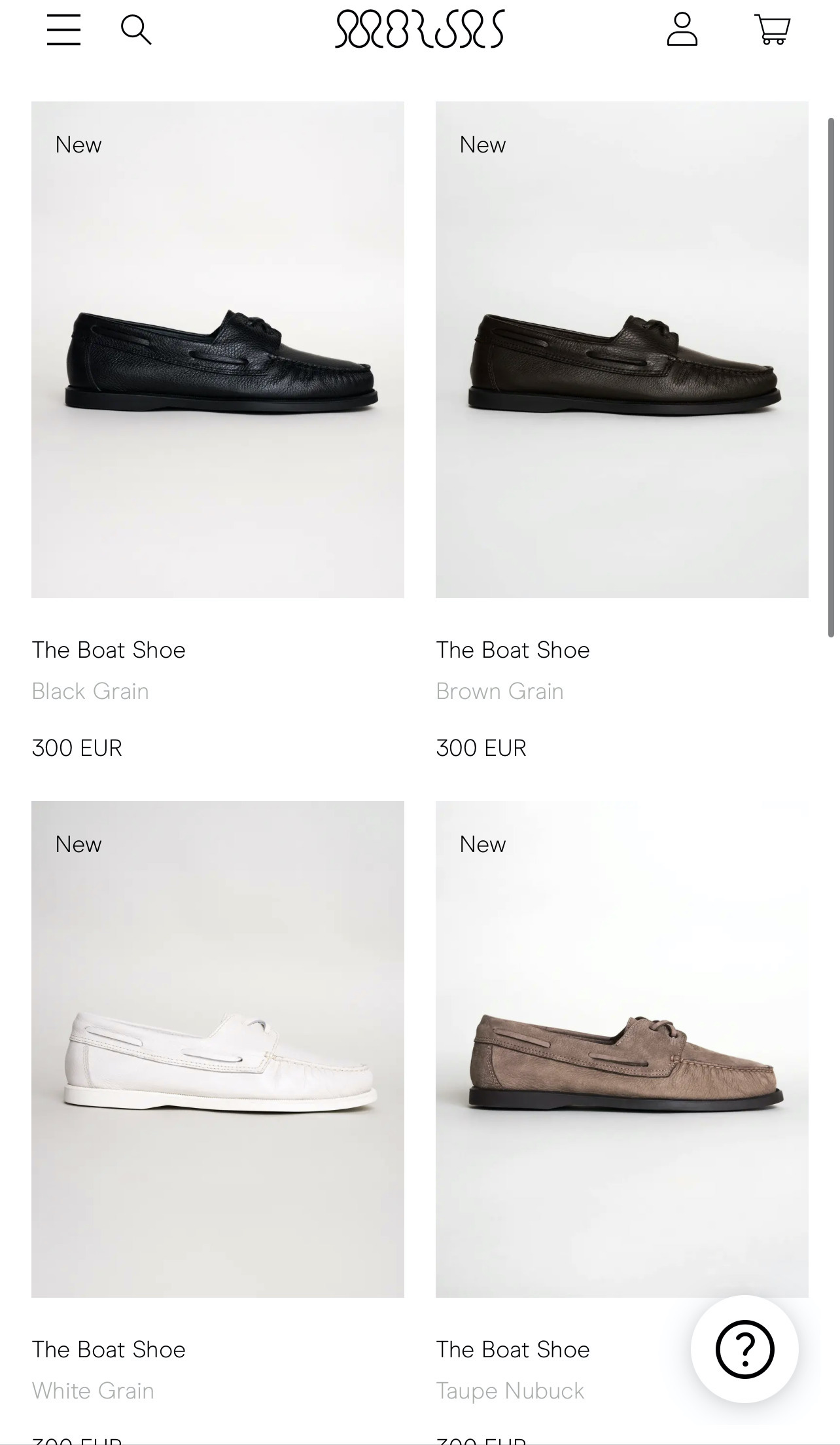Go to the store logo homepage

[419, 29]
